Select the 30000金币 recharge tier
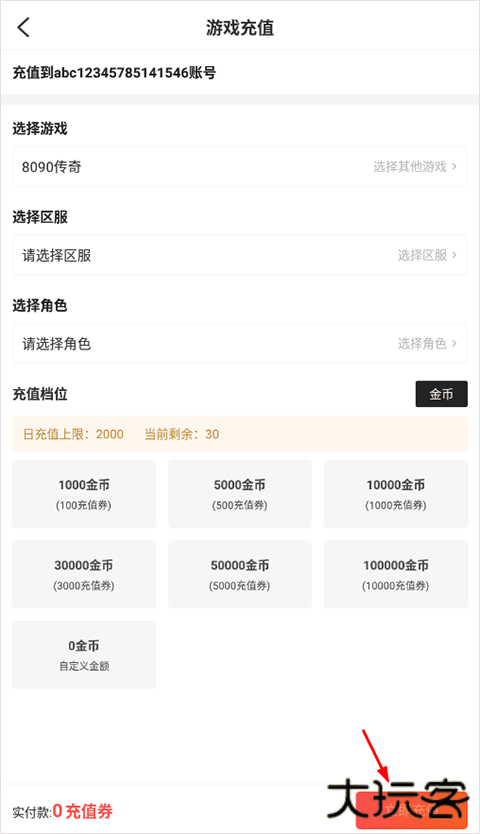 (84, 574)
